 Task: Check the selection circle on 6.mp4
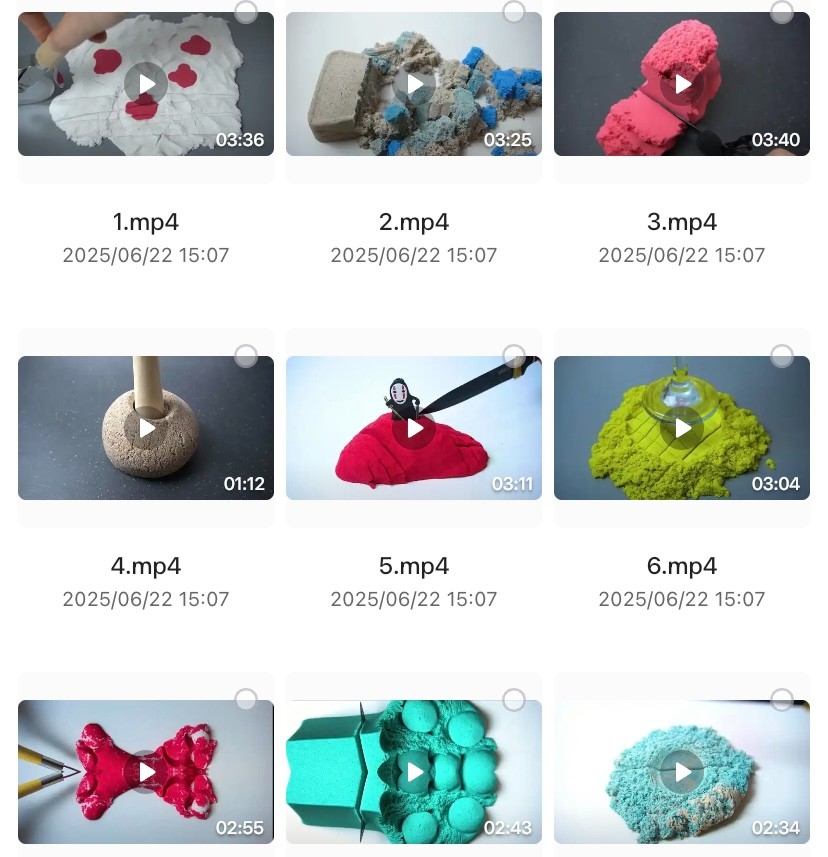pos(782,356)
